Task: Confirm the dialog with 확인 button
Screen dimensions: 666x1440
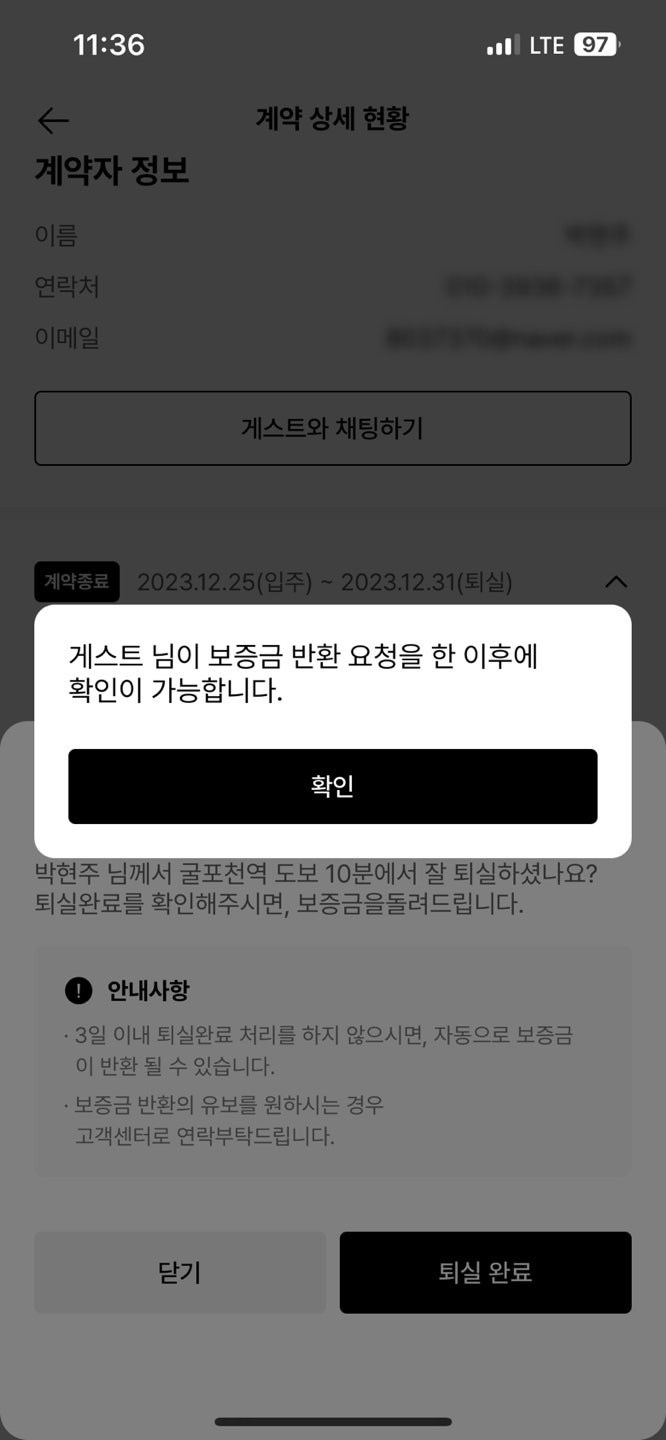Action: point(332,786)
